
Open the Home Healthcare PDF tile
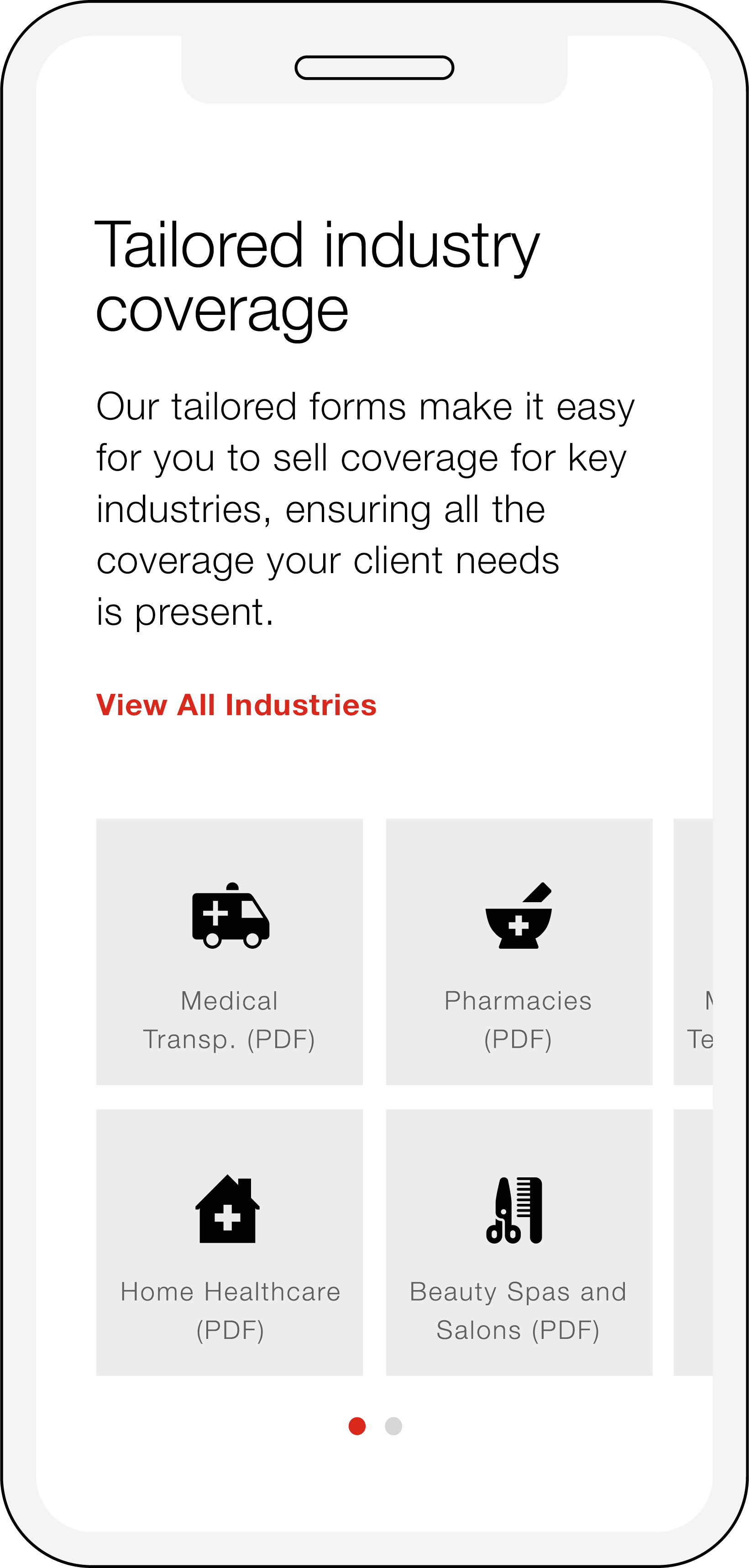(230, 1242)
